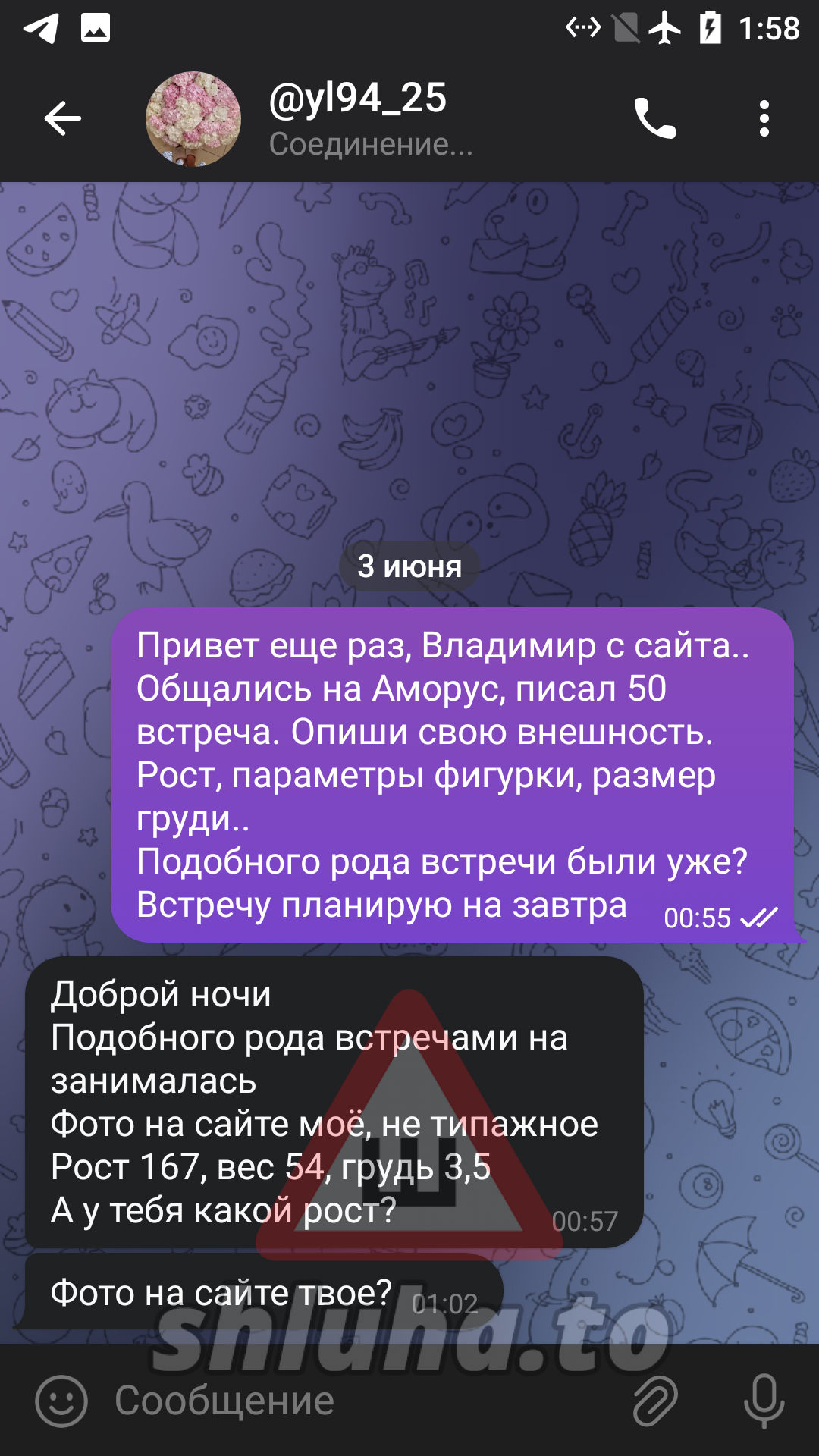
Task: Open the three-dot overflow menu
Action: click(x=764, y=118)
